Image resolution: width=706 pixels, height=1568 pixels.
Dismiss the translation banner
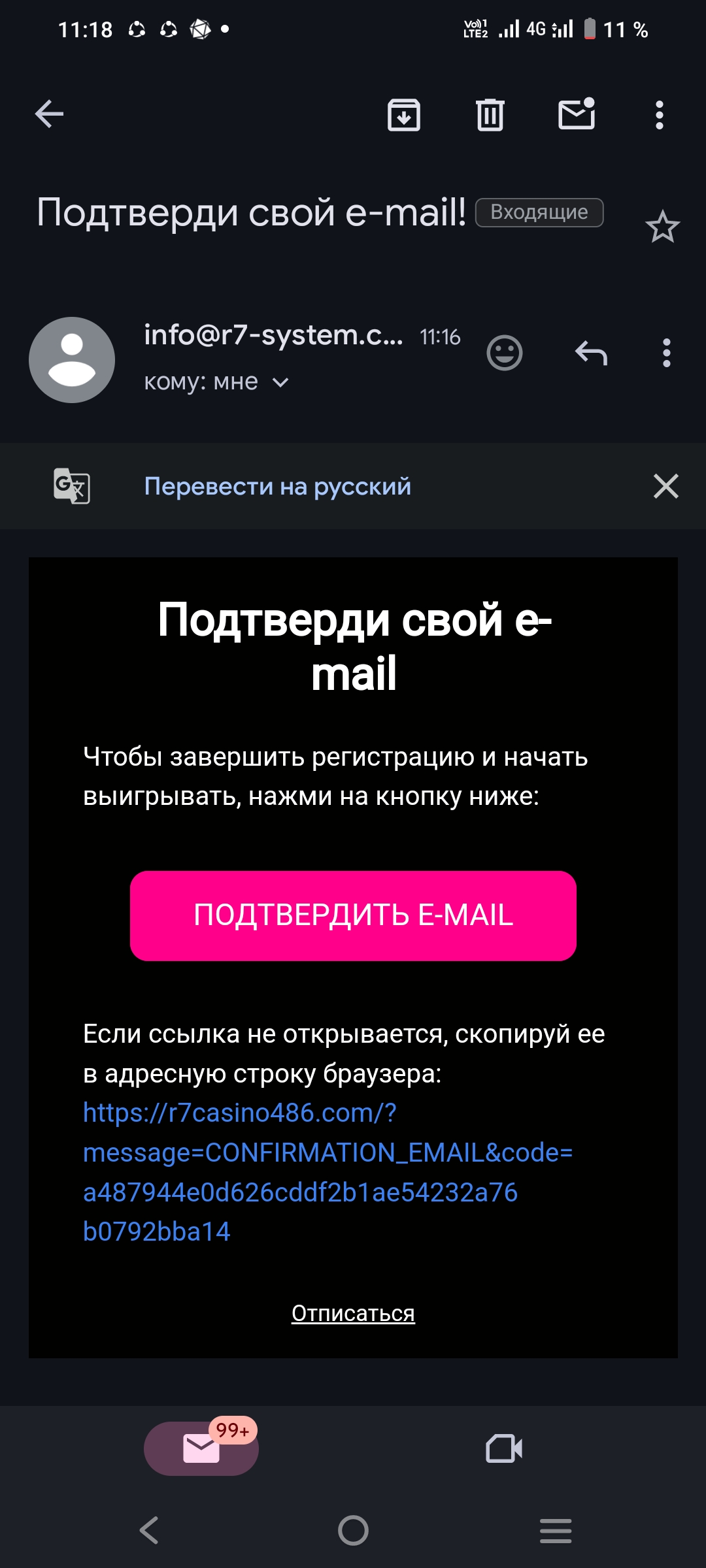pos(666,486)
